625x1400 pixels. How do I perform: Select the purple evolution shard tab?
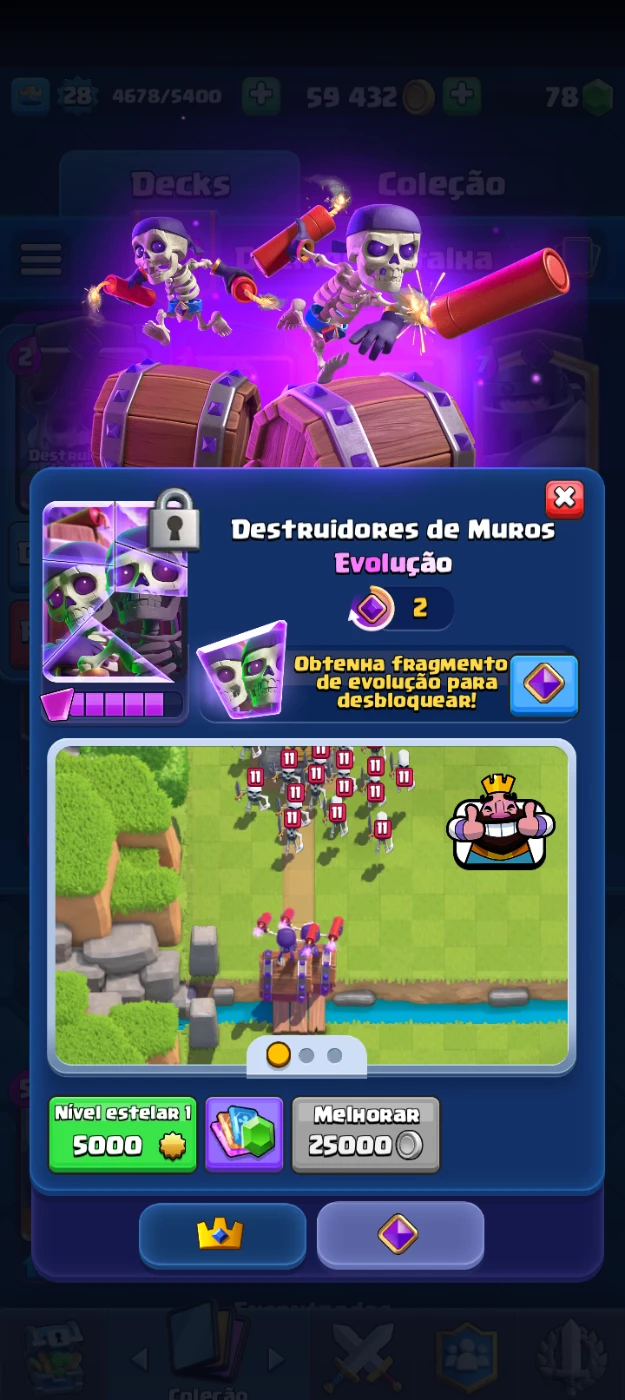point(400,1235)
